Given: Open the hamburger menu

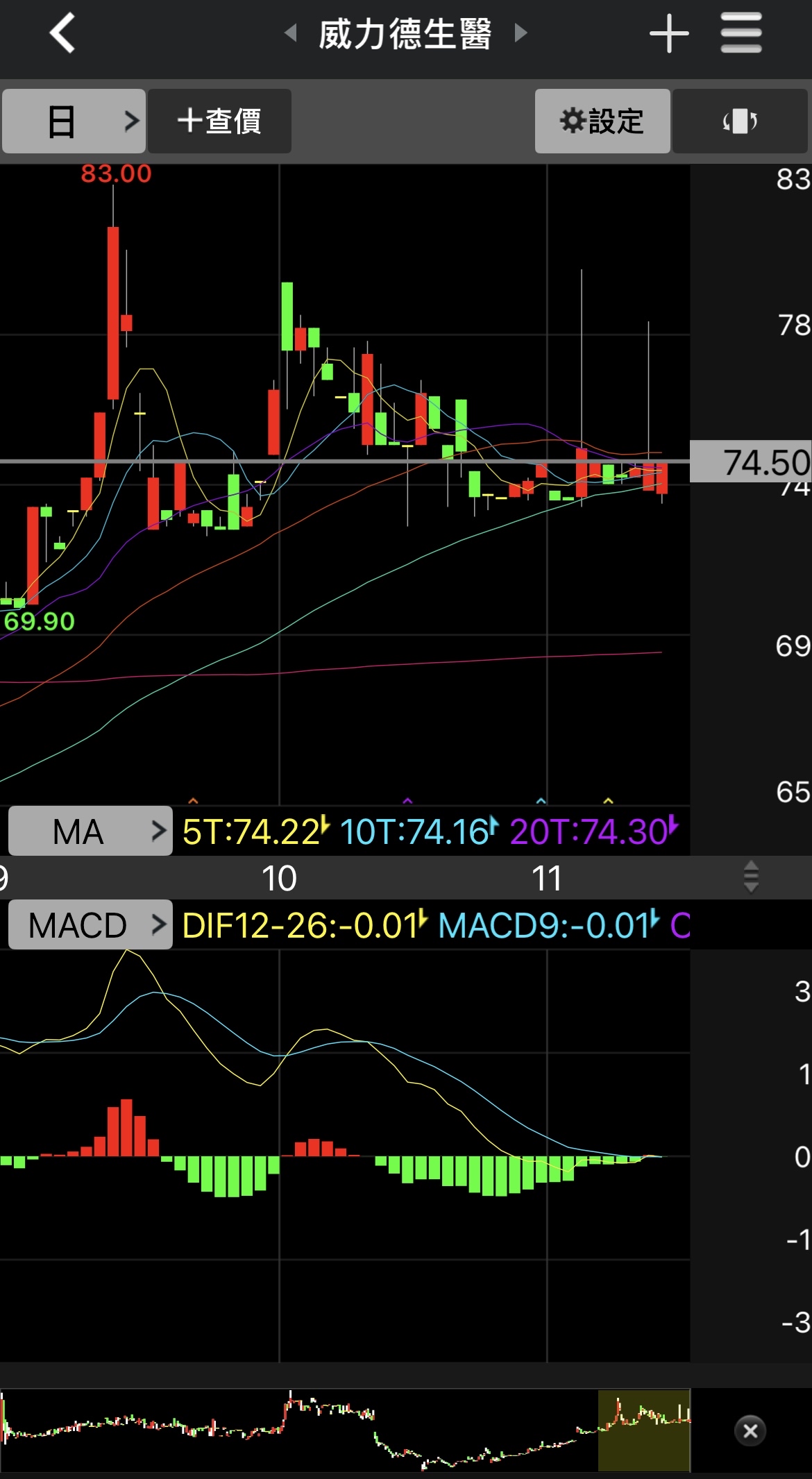Looking at the screenshot, I should tap(741, 33).
